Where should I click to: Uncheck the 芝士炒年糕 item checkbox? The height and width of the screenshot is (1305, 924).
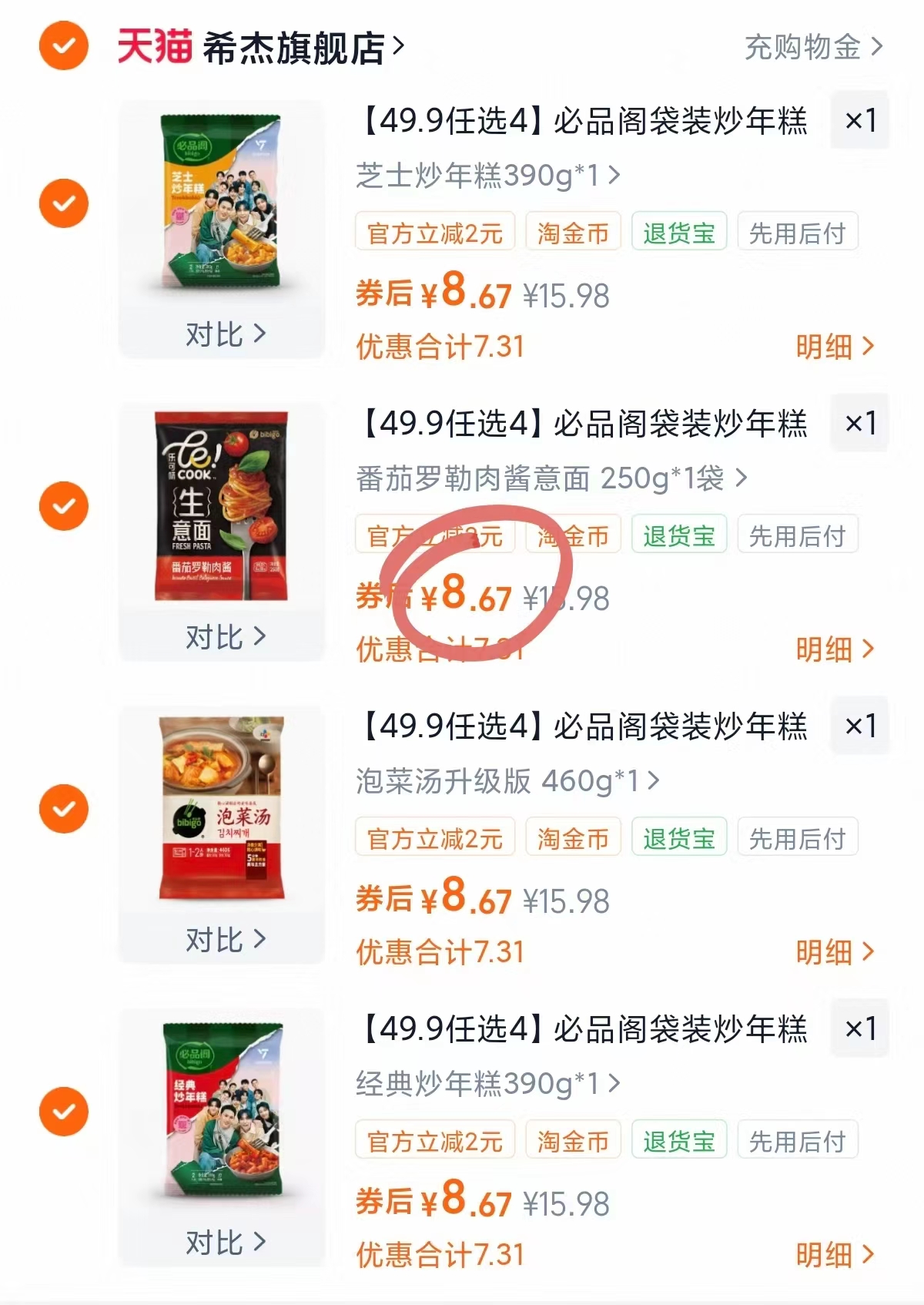[63, 203]
